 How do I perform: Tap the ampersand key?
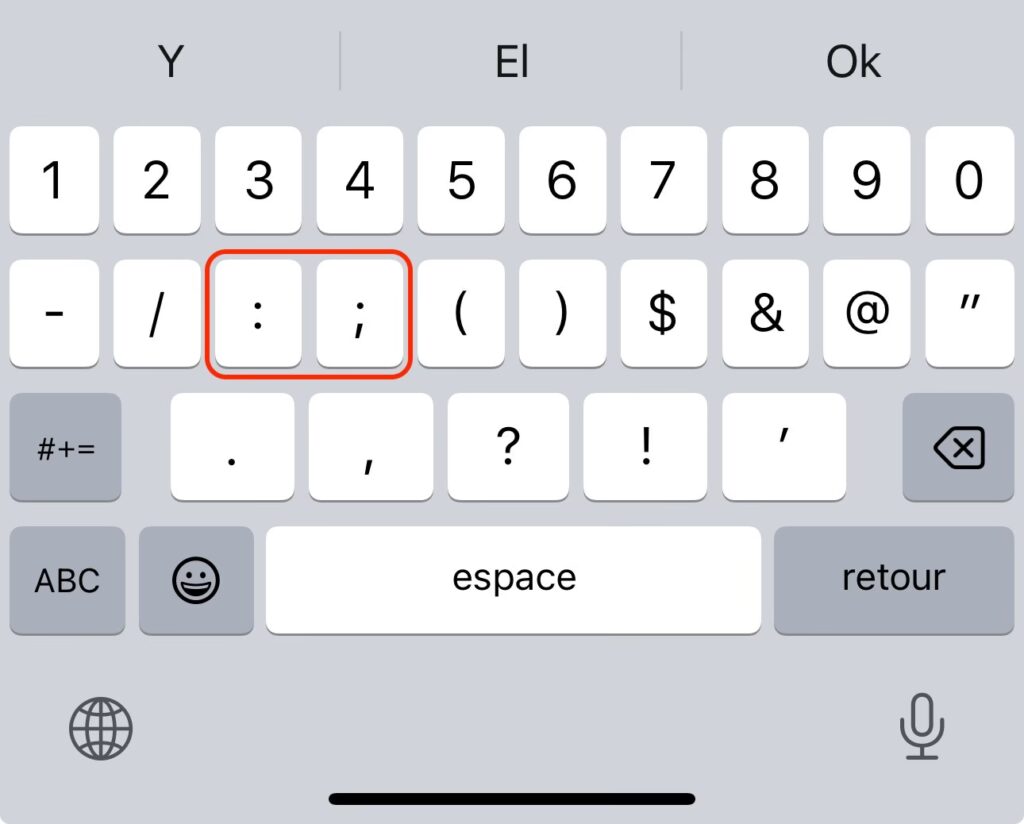765,313
